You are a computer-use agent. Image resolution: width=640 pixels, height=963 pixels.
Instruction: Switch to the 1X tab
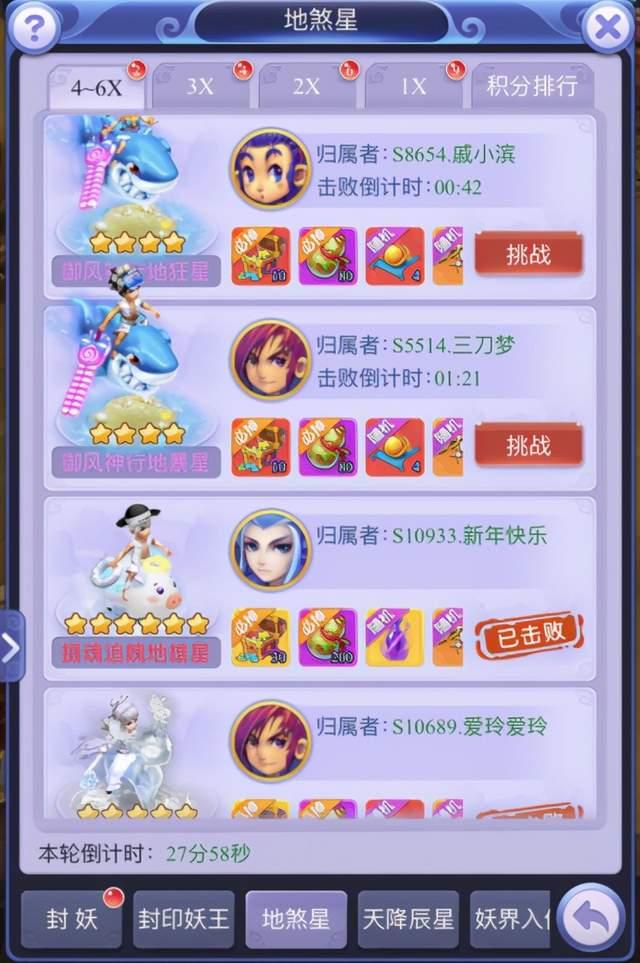412,86
